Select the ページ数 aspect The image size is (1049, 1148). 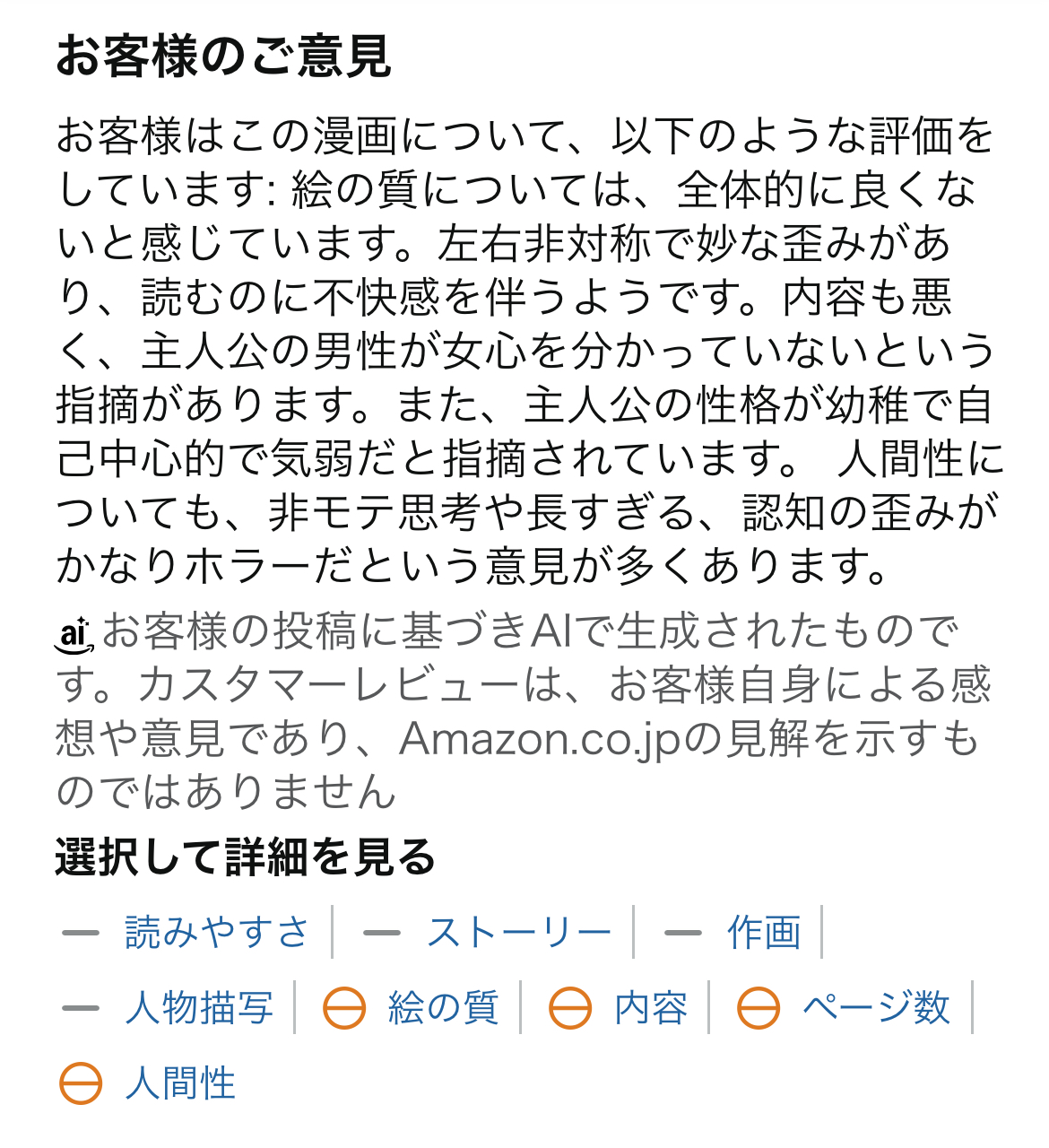coord(875,1008)
